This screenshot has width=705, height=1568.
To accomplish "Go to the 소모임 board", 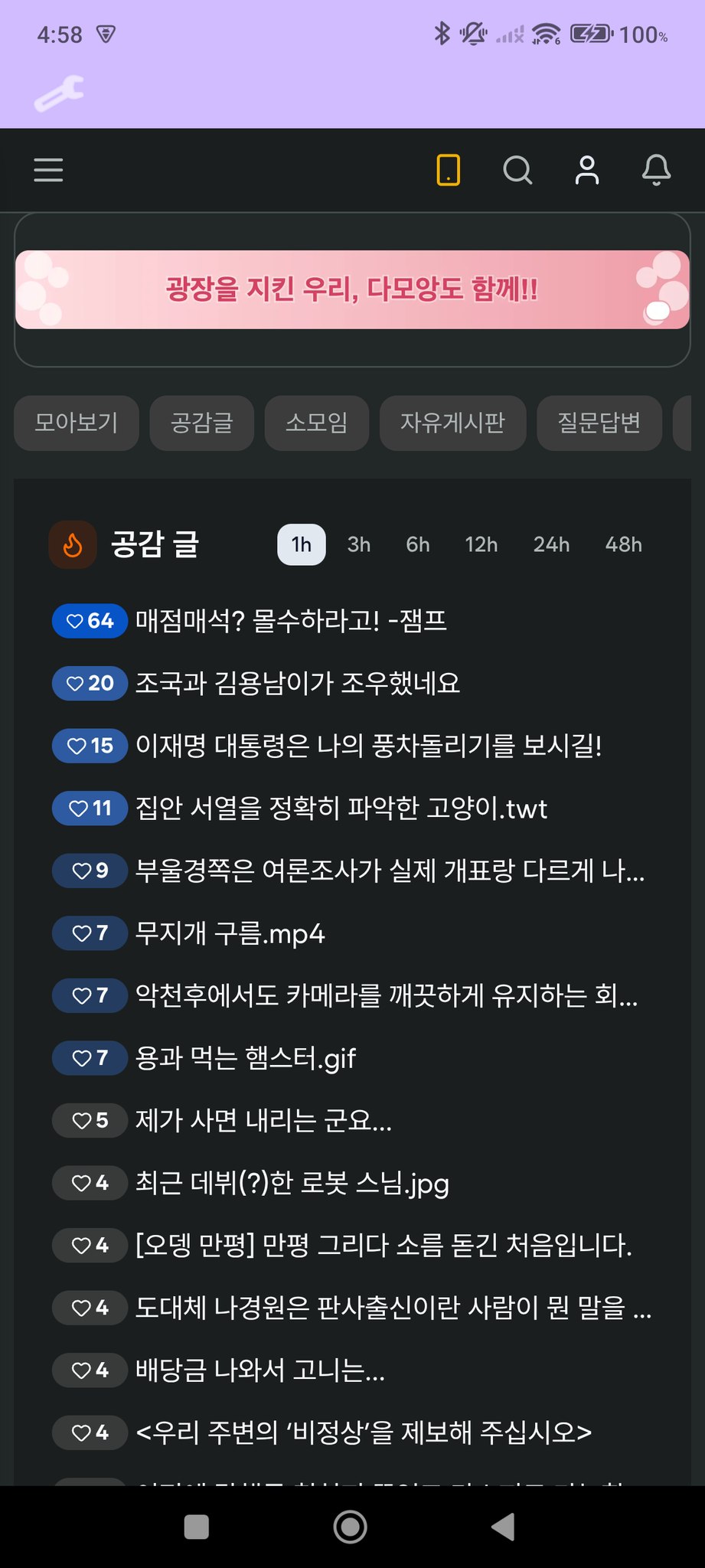I will [317, 423].
